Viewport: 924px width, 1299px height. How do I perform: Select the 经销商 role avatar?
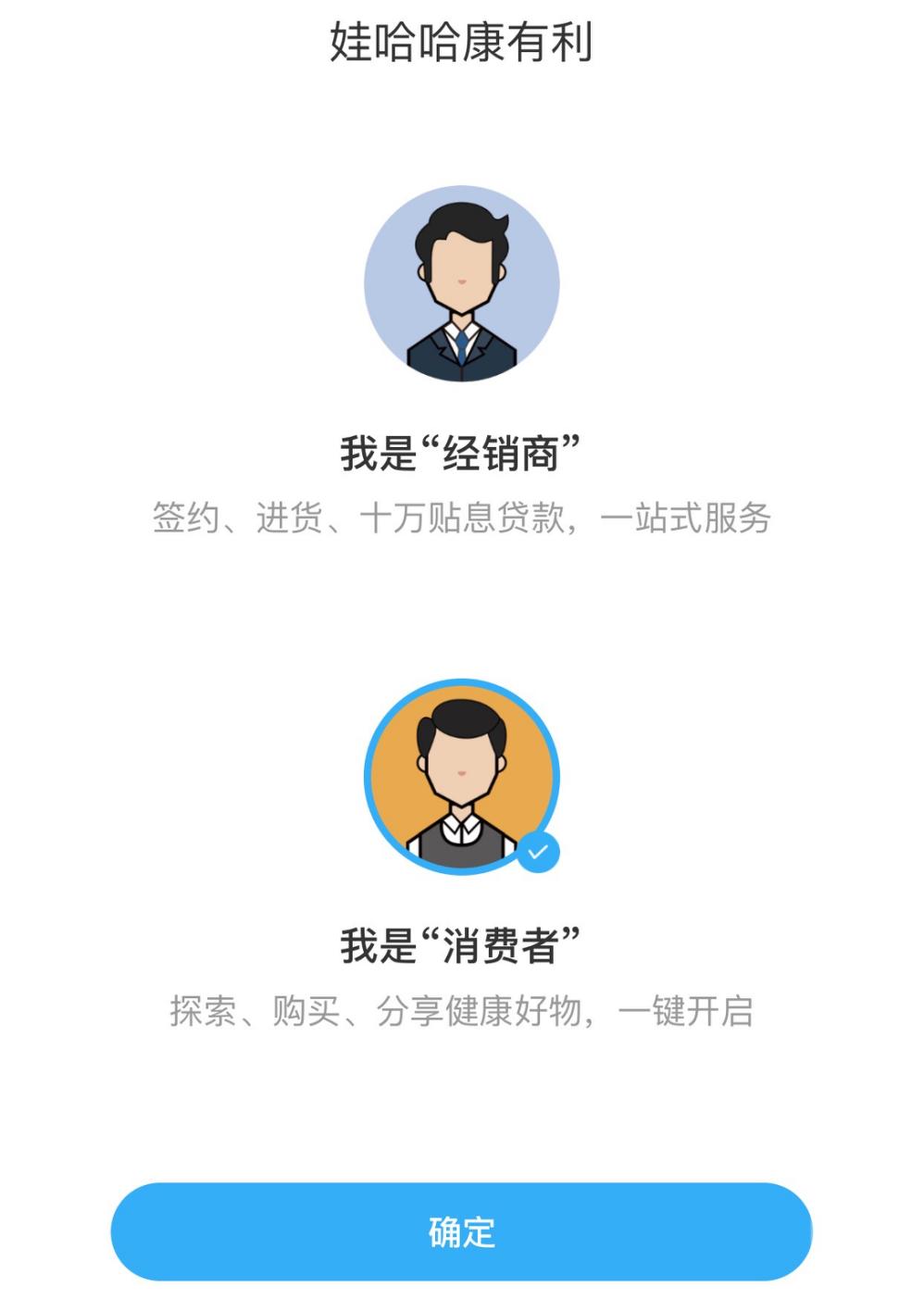pos(461,283)
